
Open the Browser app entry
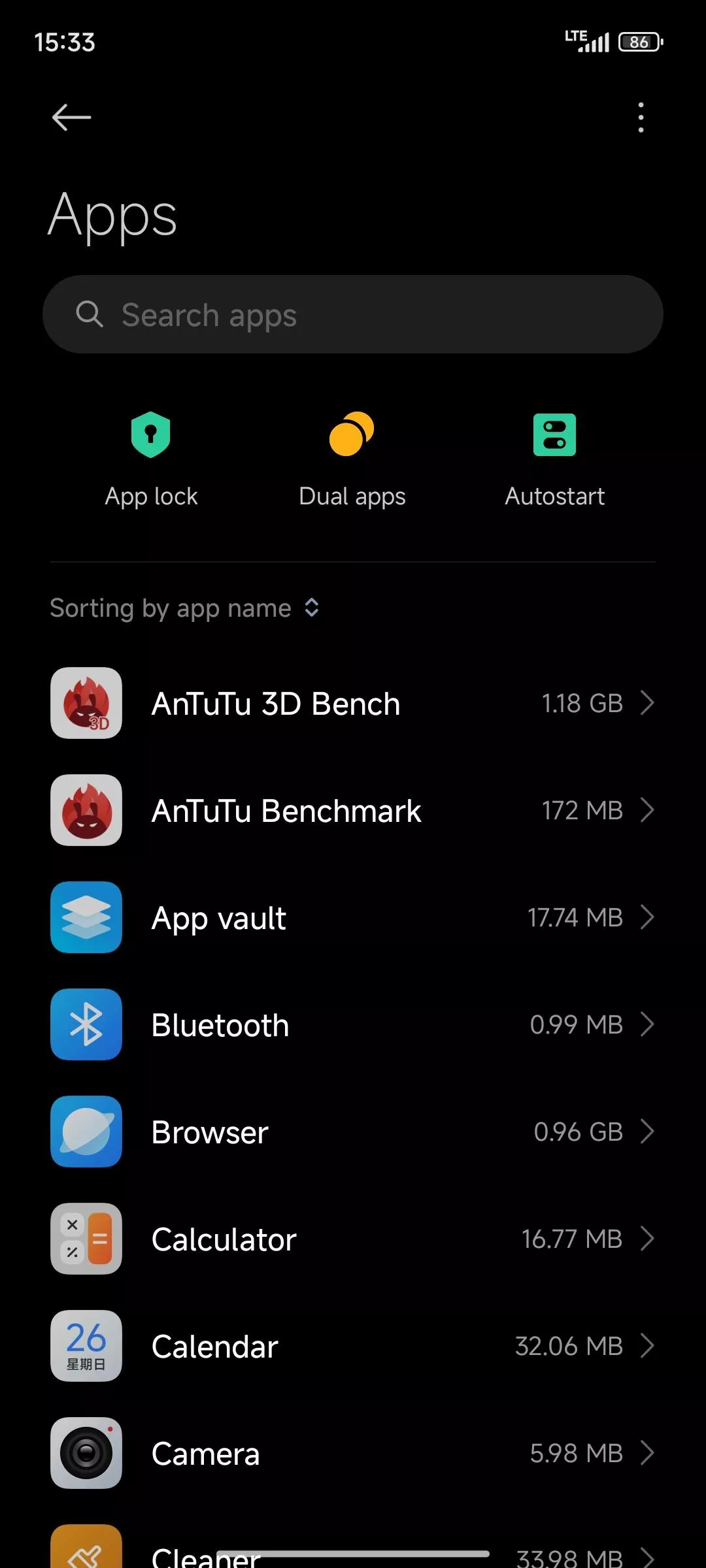pyautogui.click(x=353, y=1132)
